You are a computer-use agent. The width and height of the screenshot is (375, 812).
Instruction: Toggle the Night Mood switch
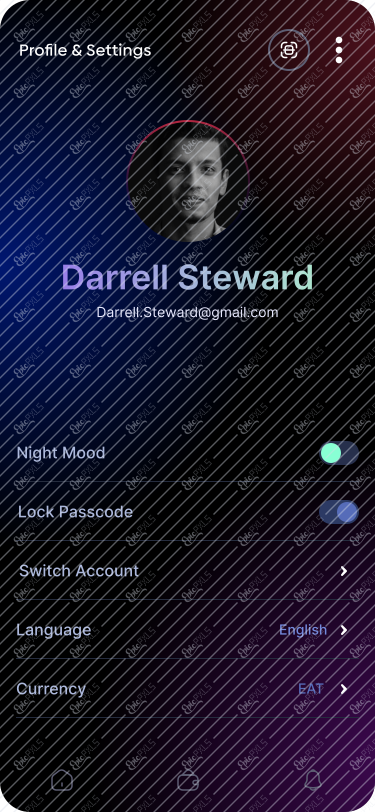tap(339, 453)
